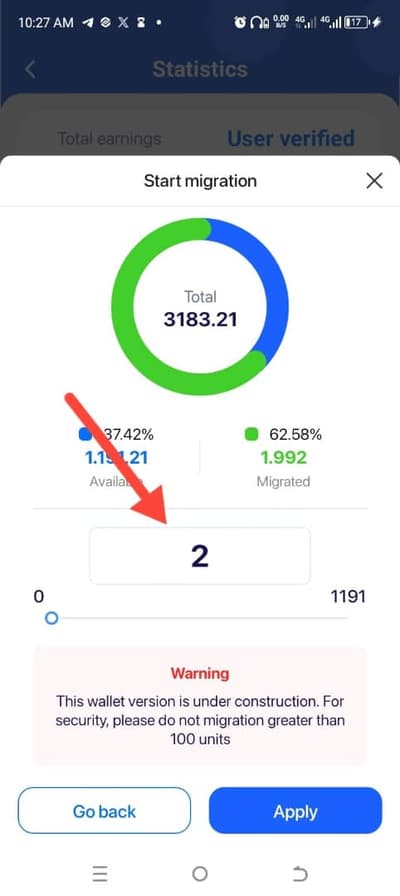Tap the migration amount slider handle

51,618
